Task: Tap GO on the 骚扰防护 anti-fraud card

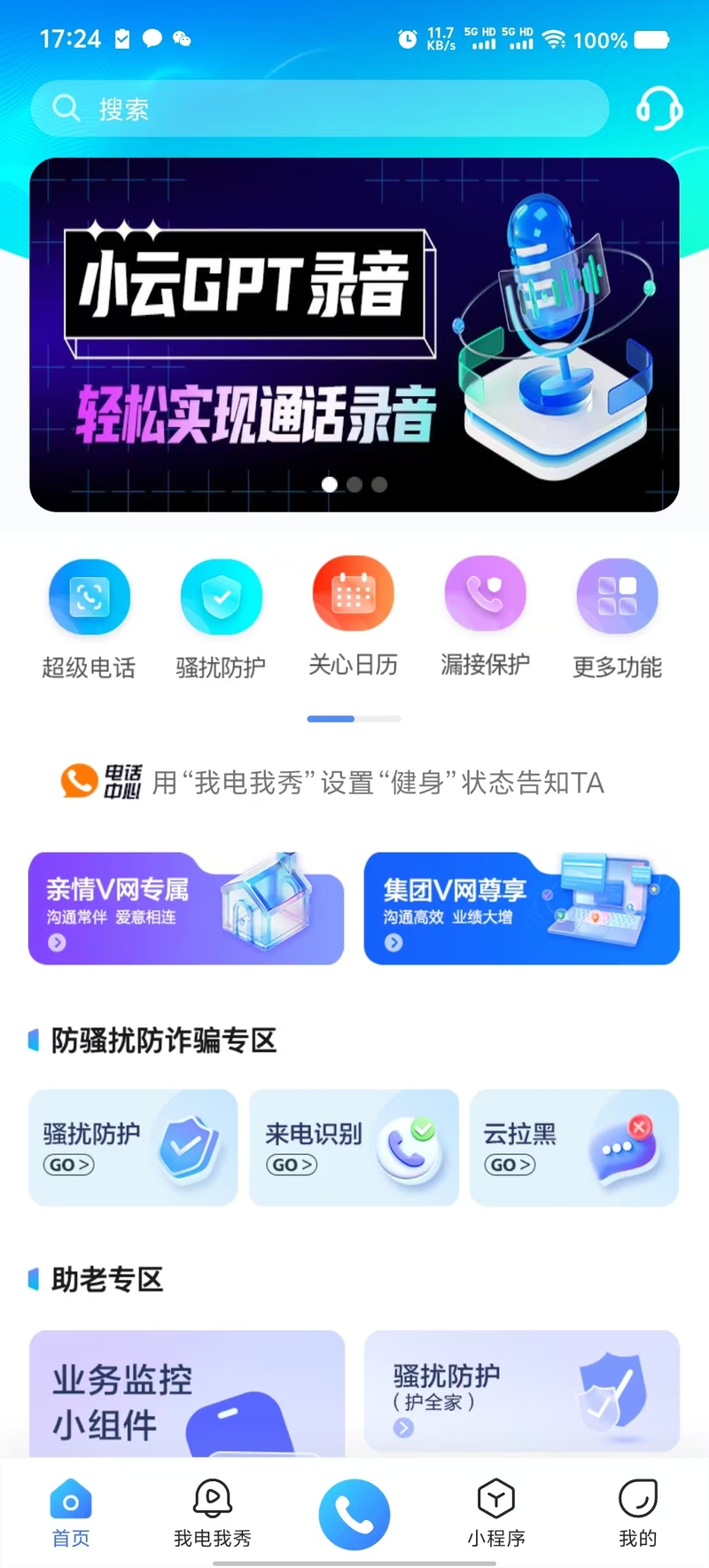Action: 68,1165
